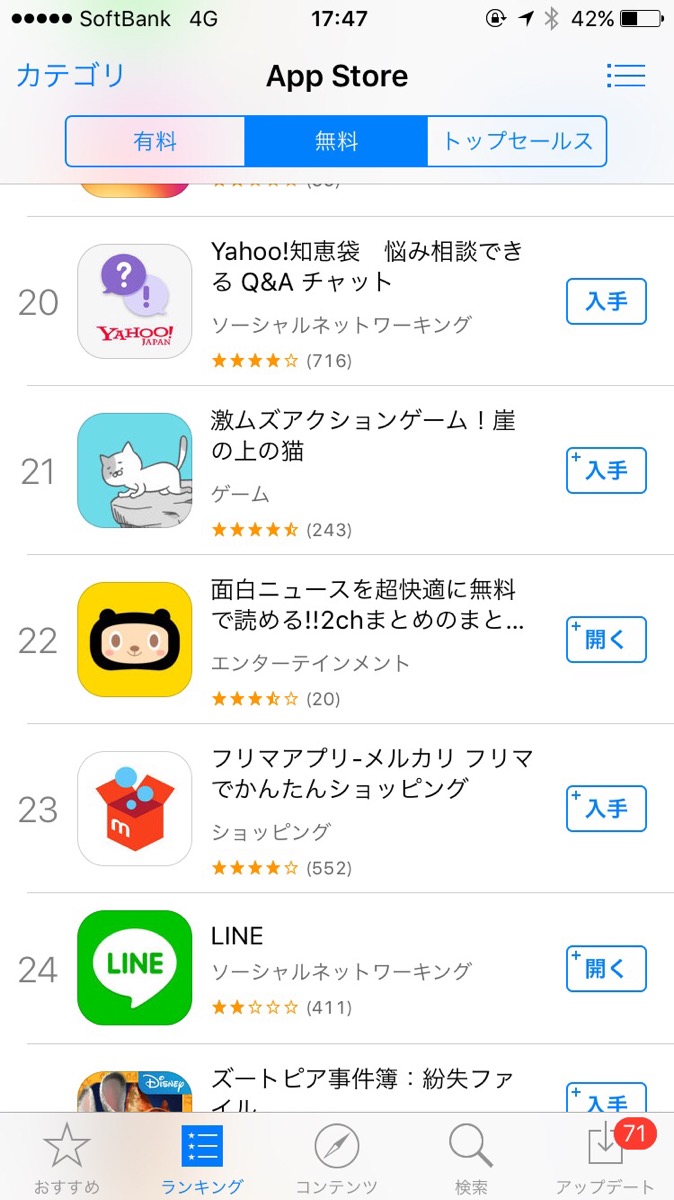
Task: Open the カテゴリ categories link
Action: [71, 76]
